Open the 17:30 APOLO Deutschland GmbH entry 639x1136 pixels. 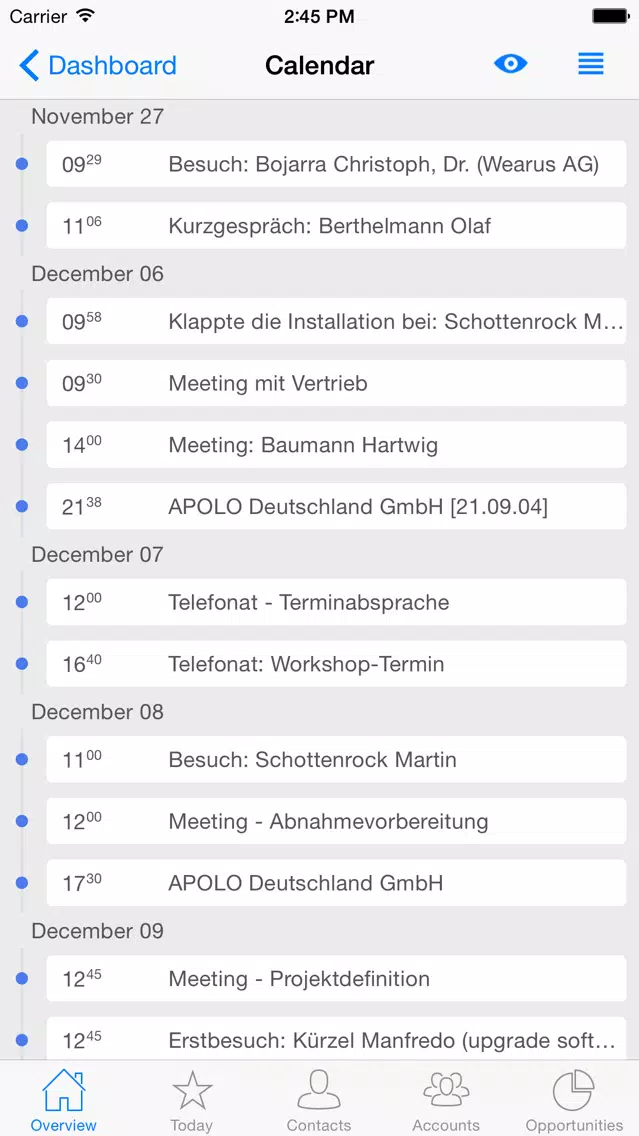(x=336, y=883)
